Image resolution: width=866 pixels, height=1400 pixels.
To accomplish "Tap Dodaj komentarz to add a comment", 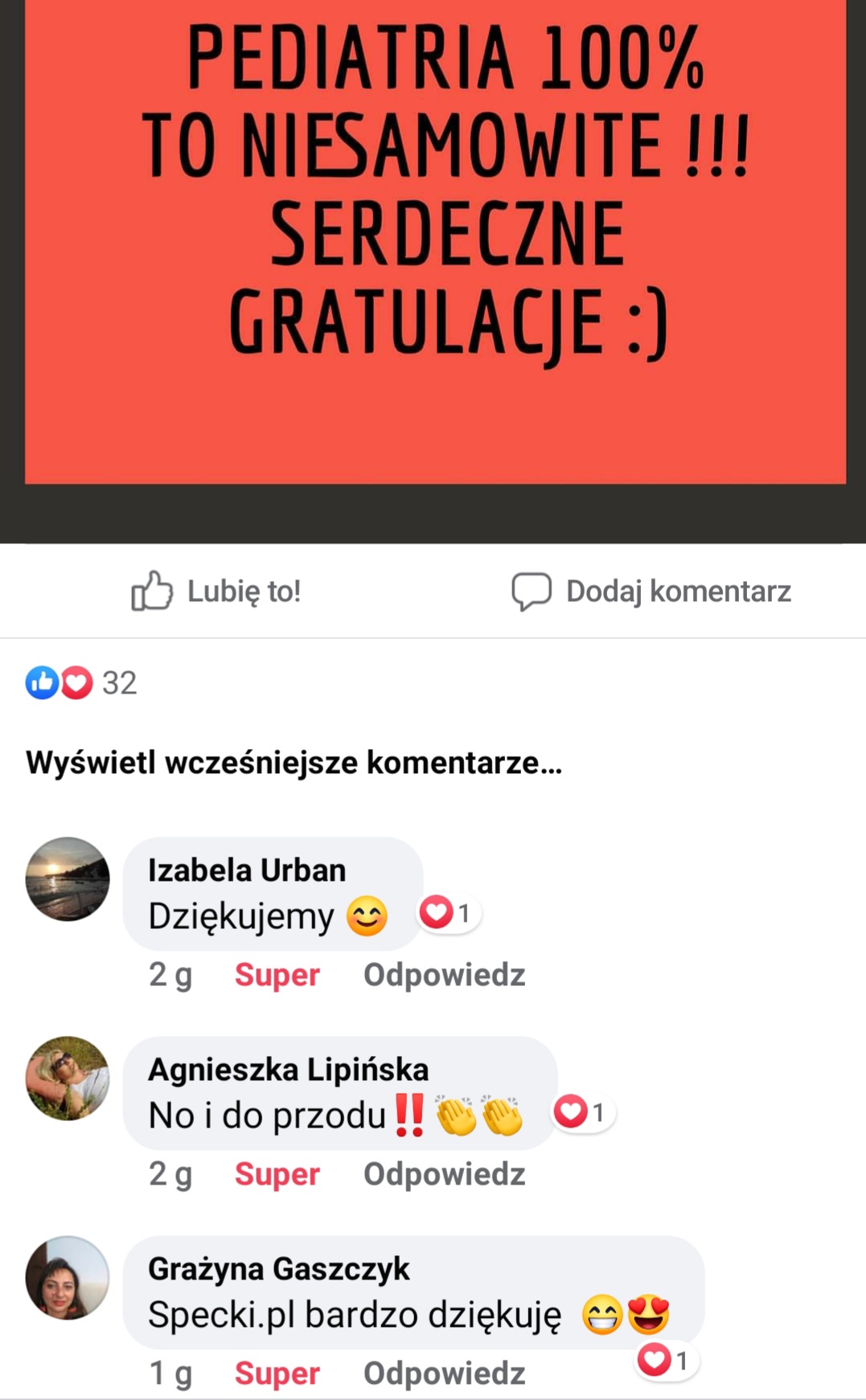I will [651, 592].
